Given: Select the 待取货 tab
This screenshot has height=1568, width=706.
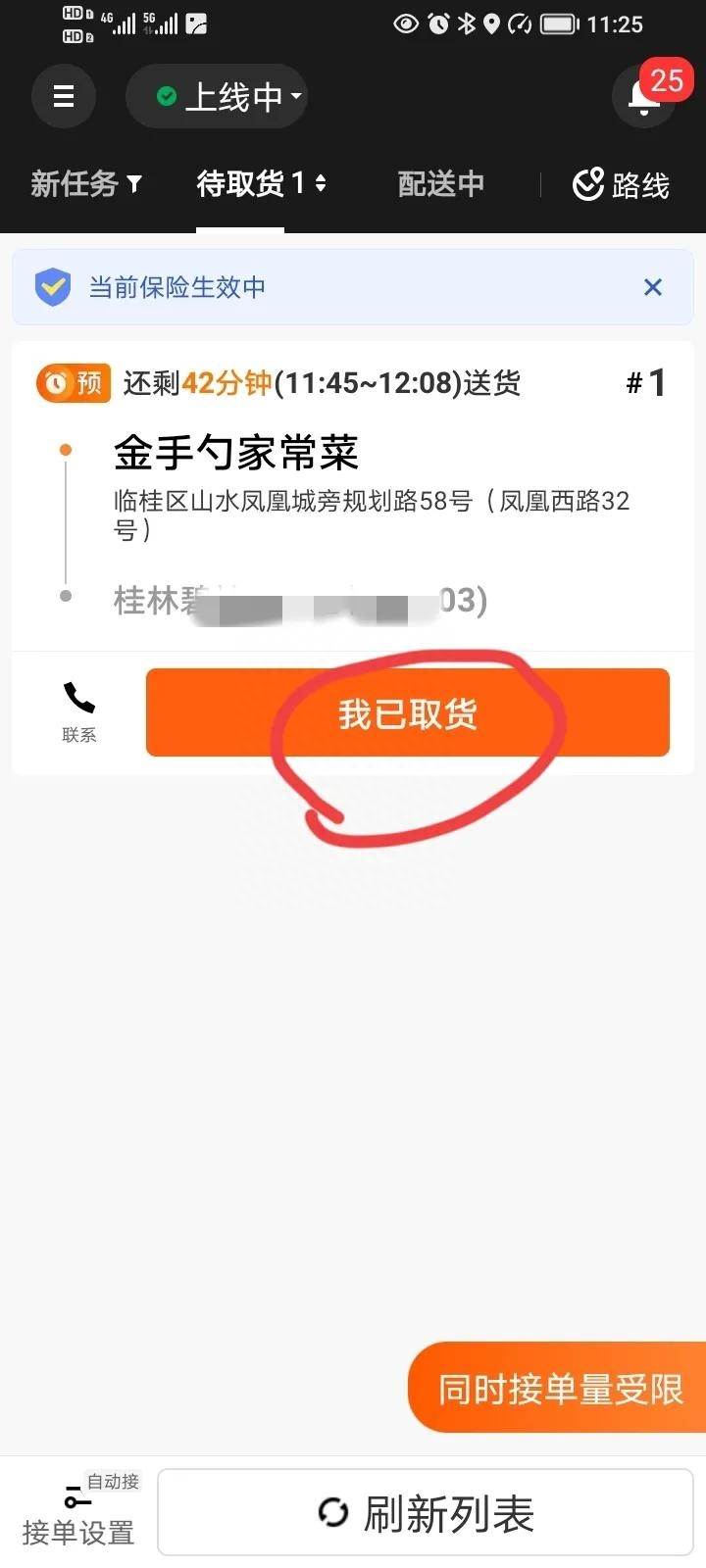Looking at the screenshot, I should [x=260, y=183].
